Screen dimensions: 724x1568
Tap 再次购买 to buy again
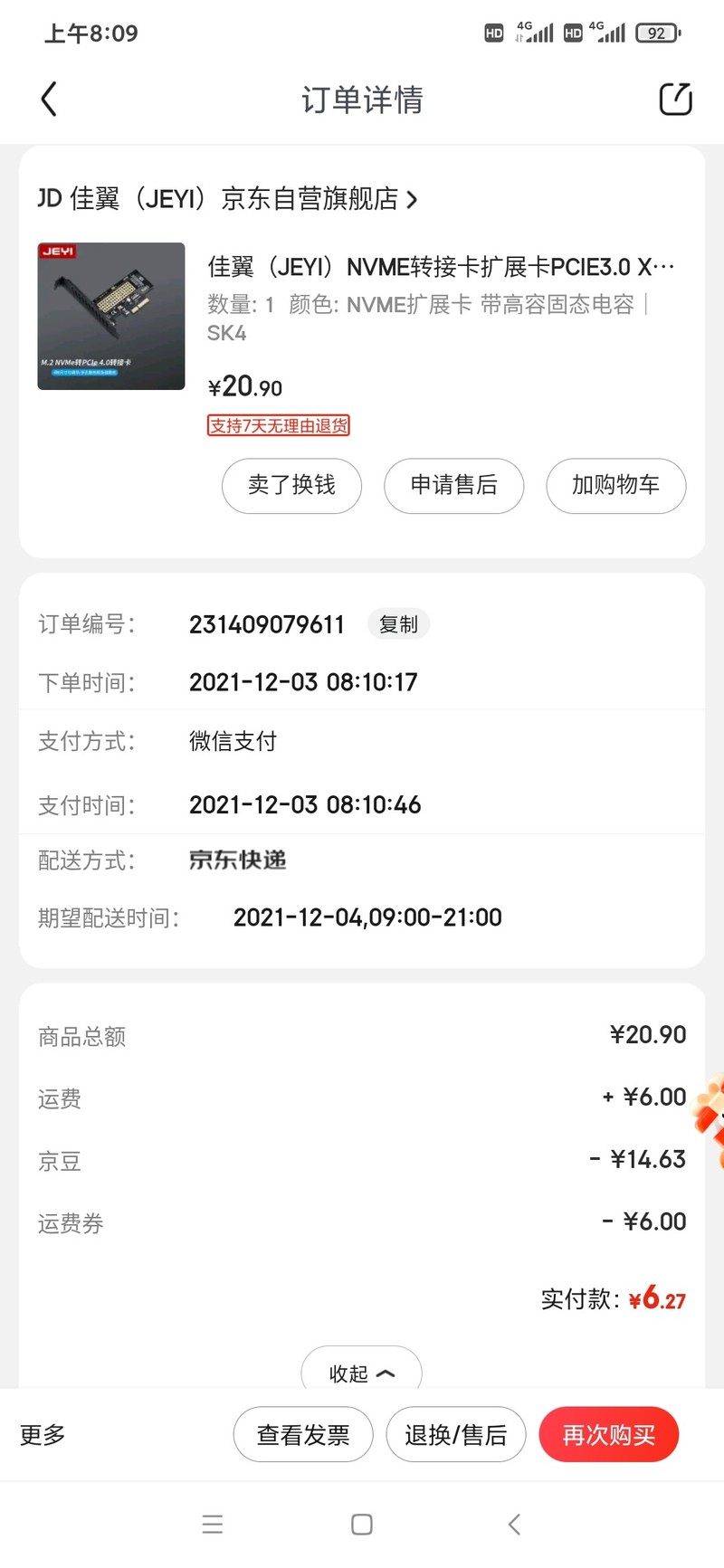[609, 1434]
